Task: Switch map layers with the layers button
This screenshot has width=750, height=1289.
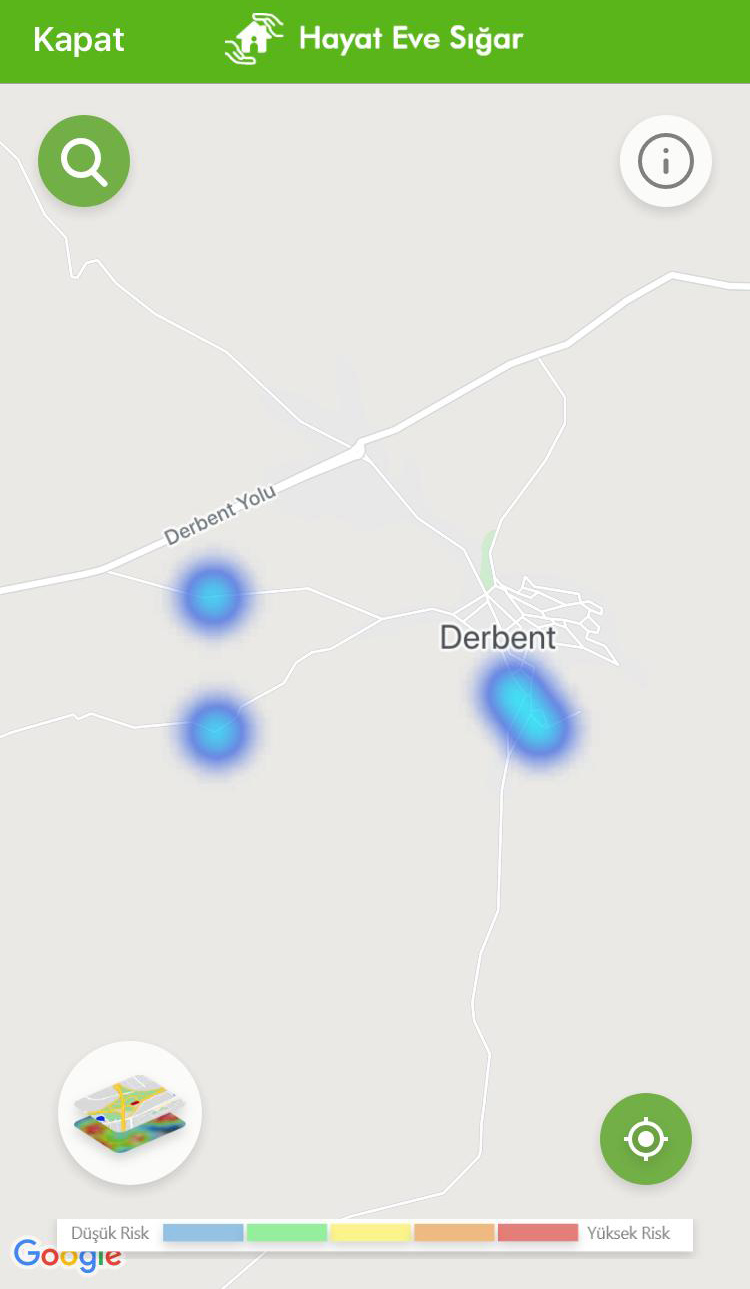Action: click(130, 1112)
